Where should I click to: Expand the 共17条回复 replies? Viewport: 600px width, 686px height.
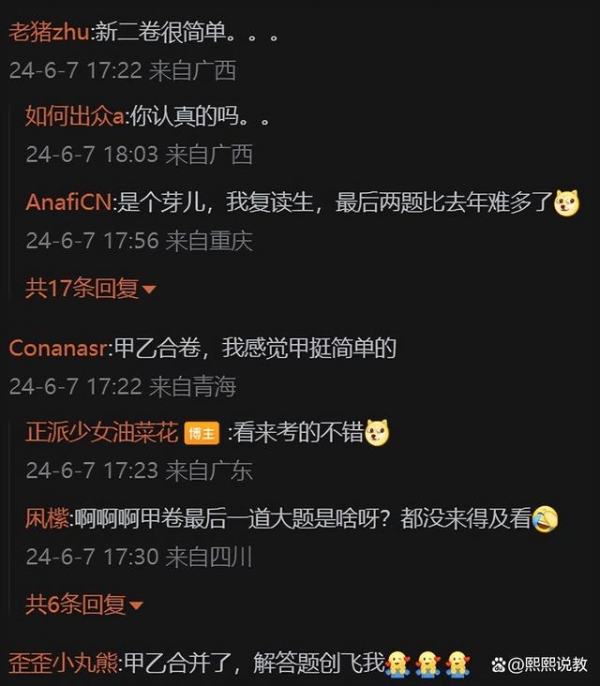(x=90, y=289)
